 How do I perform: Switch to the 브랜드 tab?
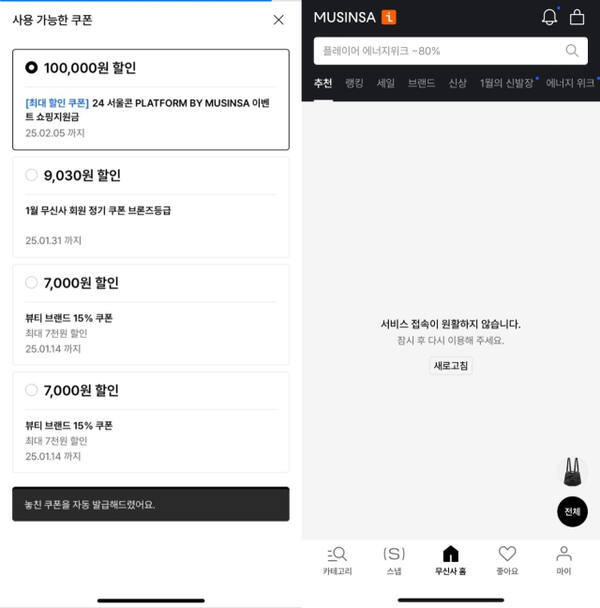[x=421, y=83]
